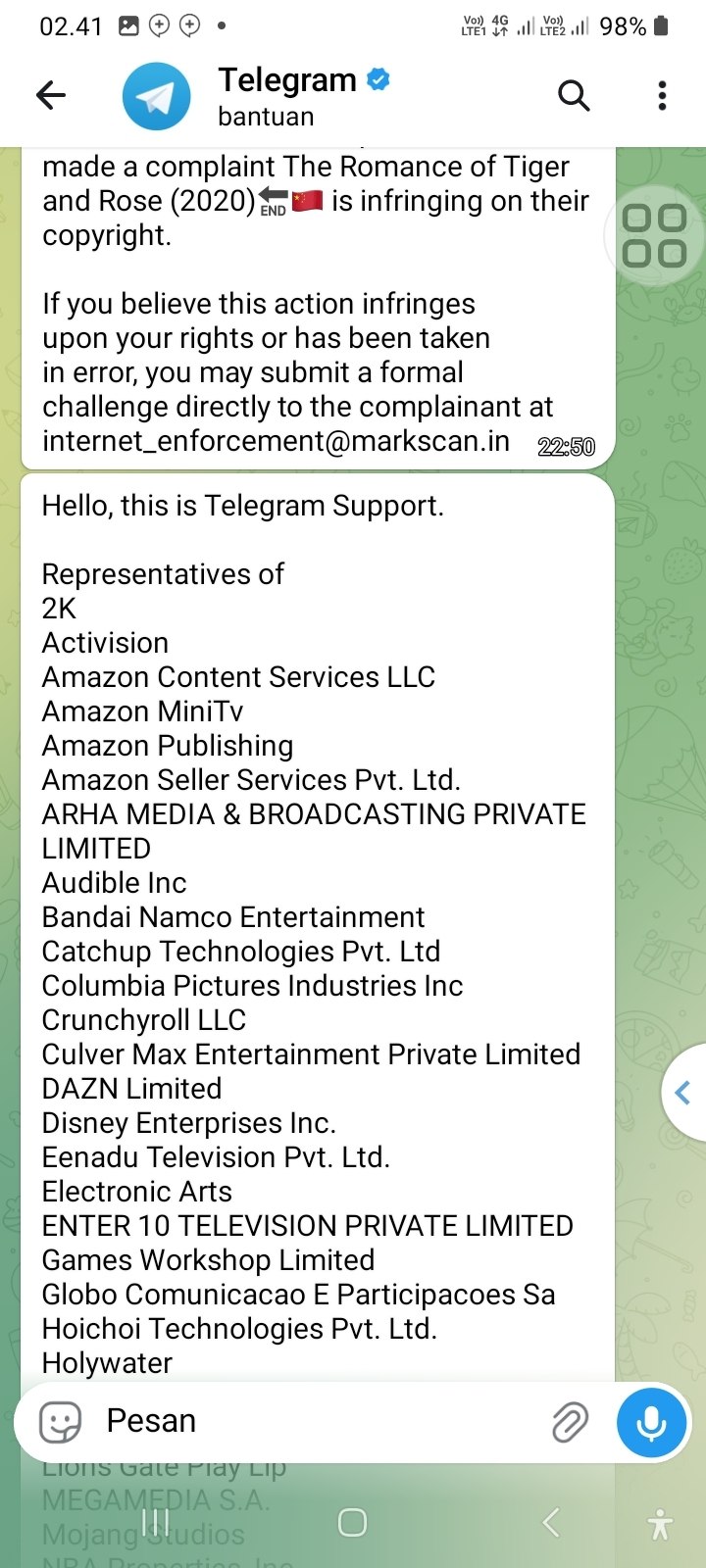Open Telegram profile from the chat header
The width and height of the screenshot is (706, 1568).
[284, 96]
